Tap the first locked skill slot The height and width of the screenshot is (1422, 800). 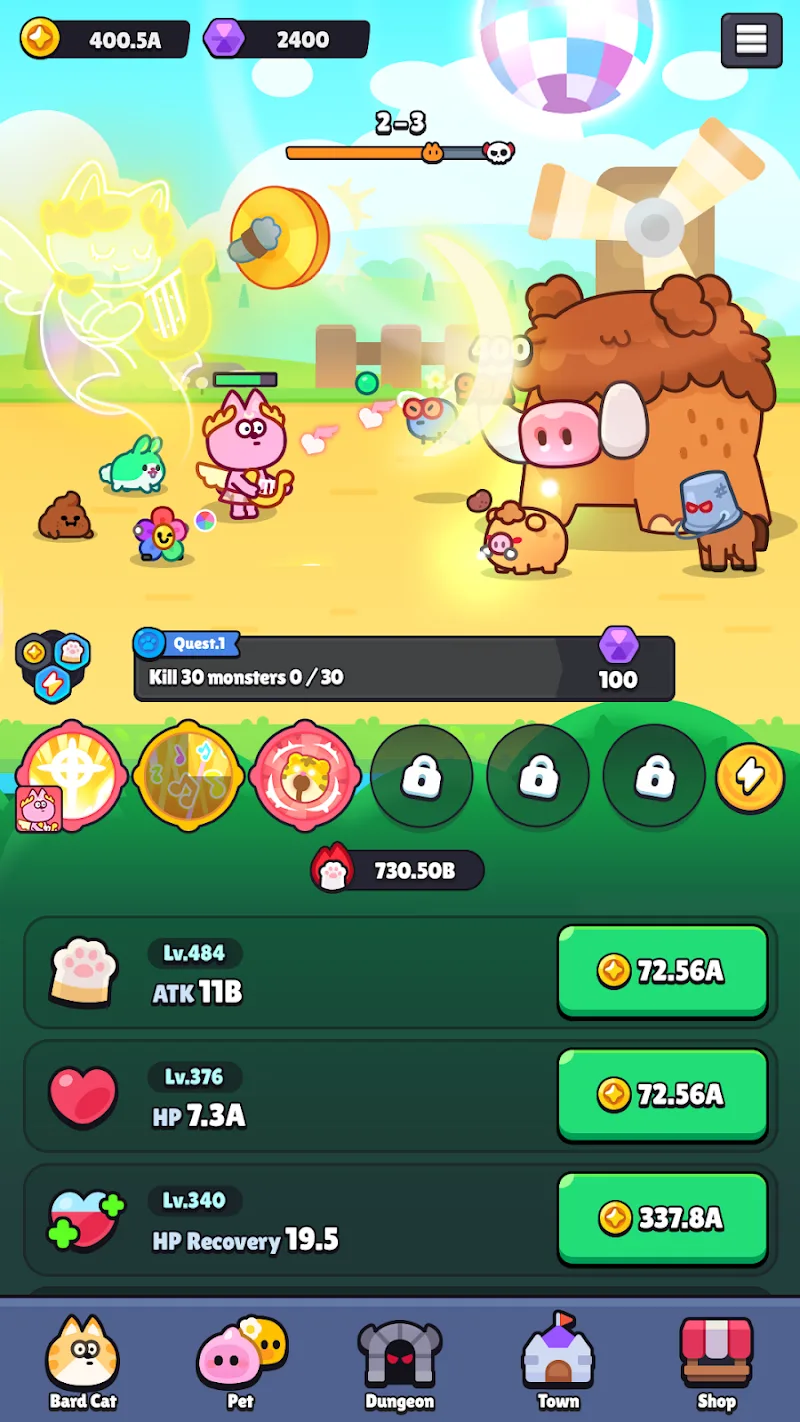[422, 777]
